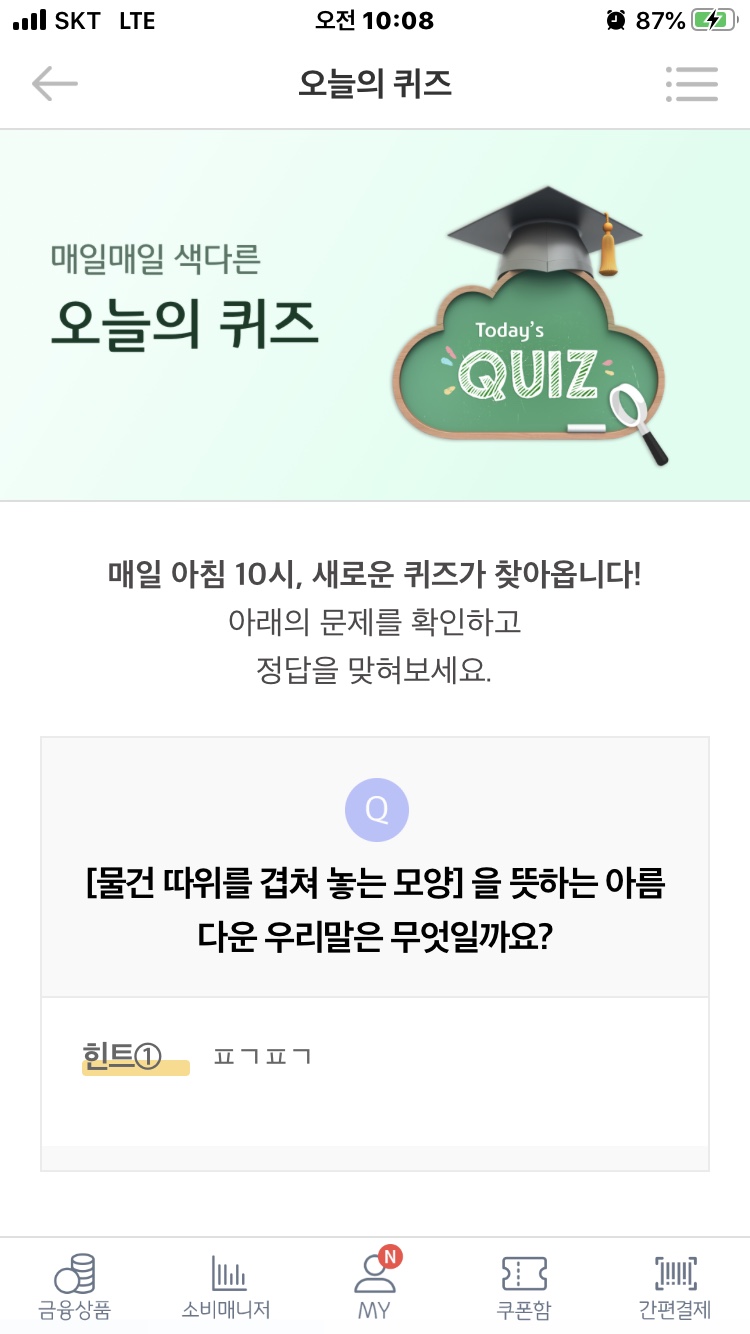Go back using the arrow icon
This screenshot has height=1334, width=750.
click(x=54, y=84)
